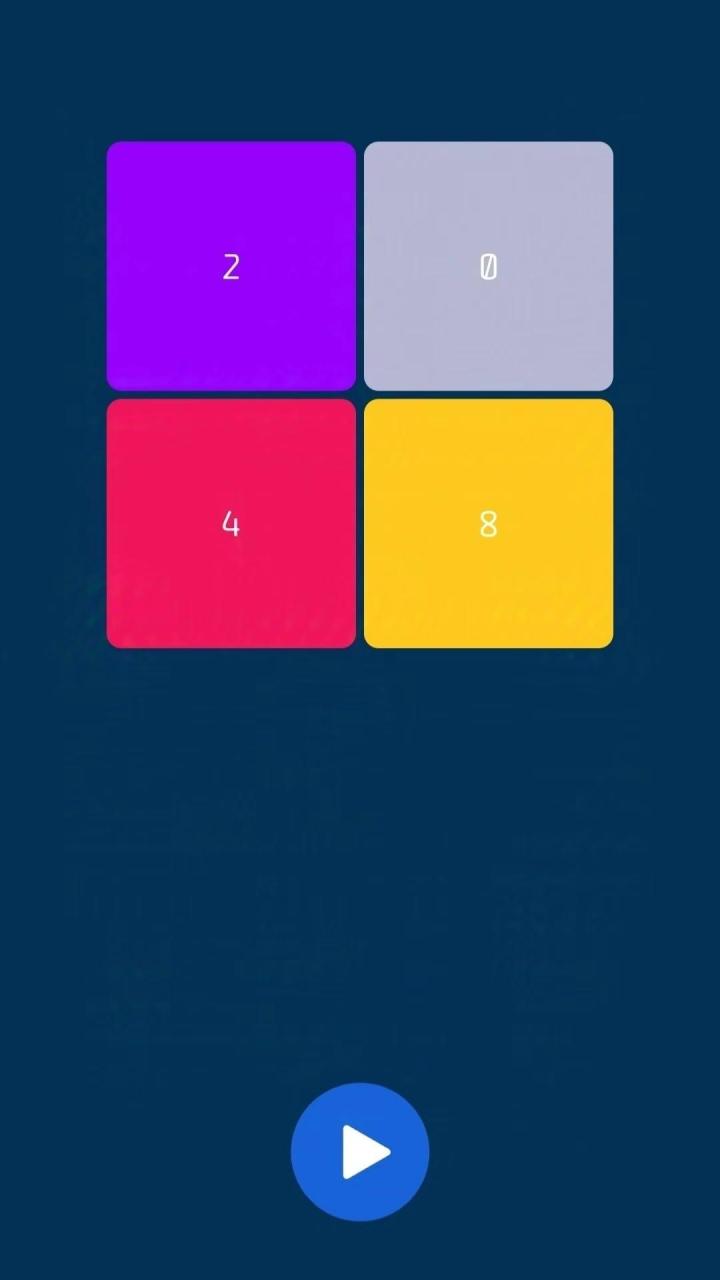
Task: Select the gray tile labeled 0
Action: point(488,266)
